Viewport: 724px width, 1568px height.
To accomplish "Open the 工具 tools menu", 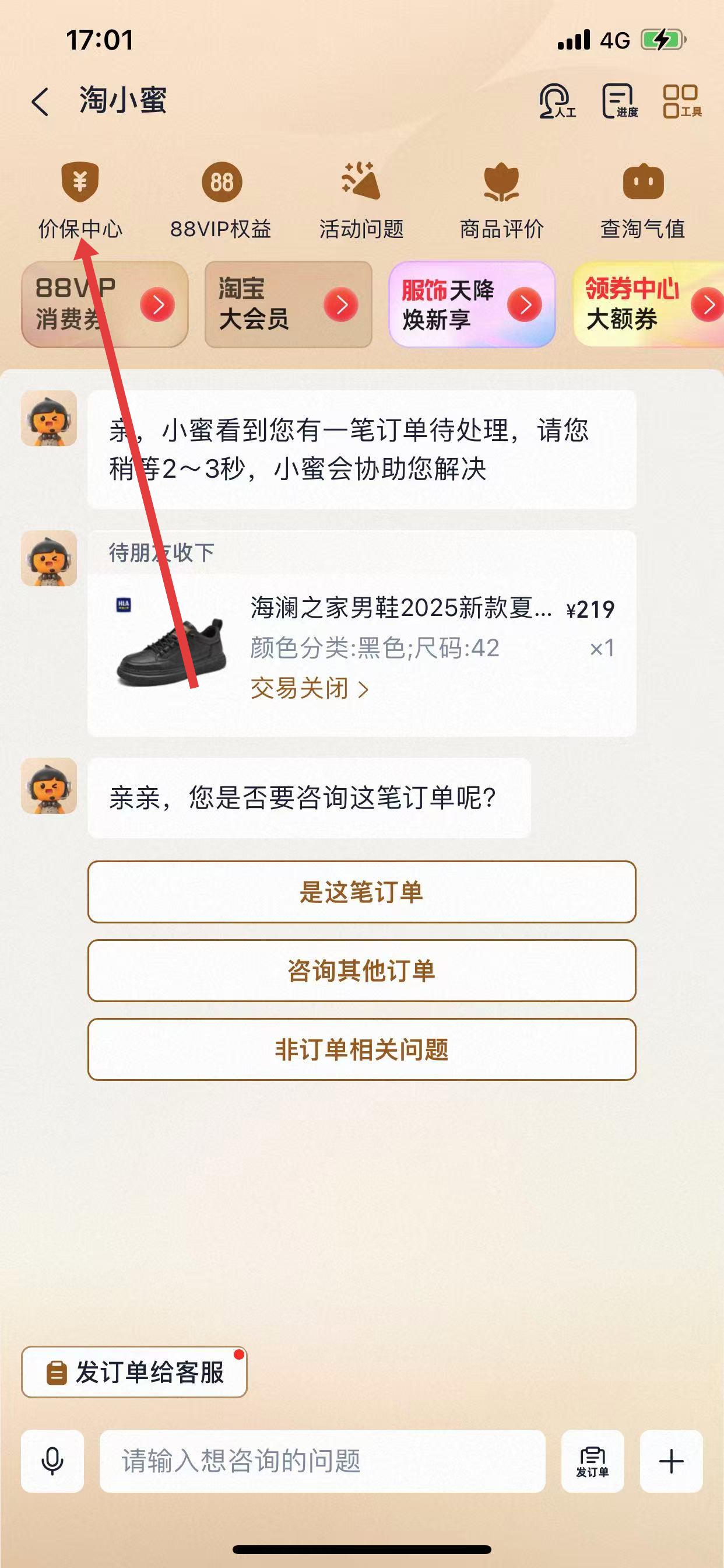I will coord(681,101).
